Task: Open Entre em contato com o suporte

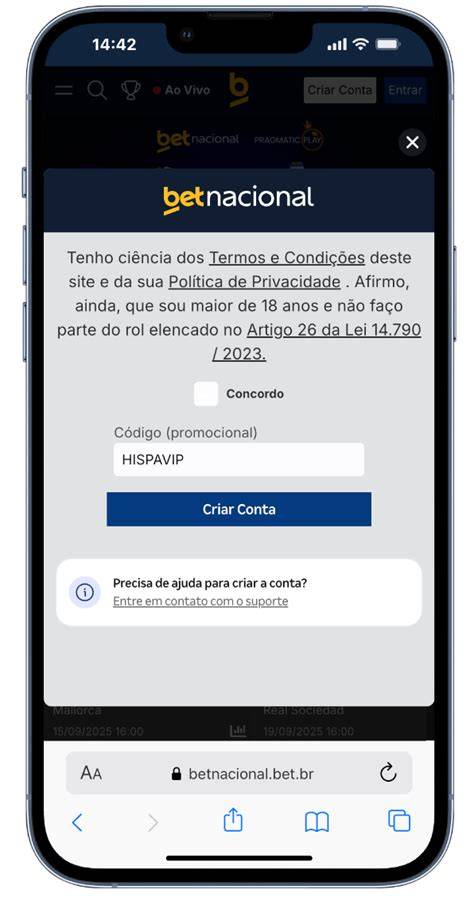Action: tap(200, 601)
